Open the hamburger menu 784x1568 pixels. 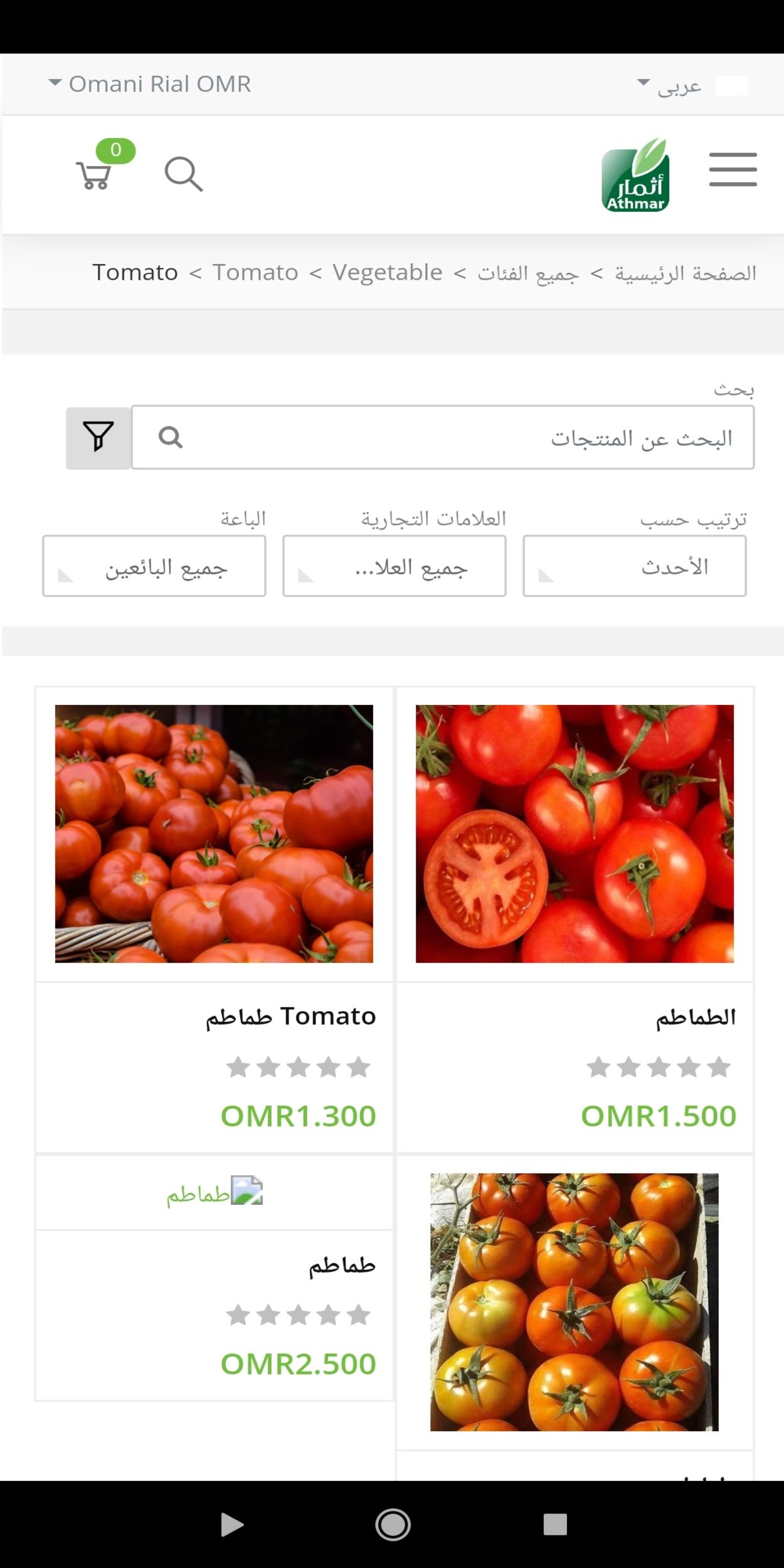pos(733,169)
